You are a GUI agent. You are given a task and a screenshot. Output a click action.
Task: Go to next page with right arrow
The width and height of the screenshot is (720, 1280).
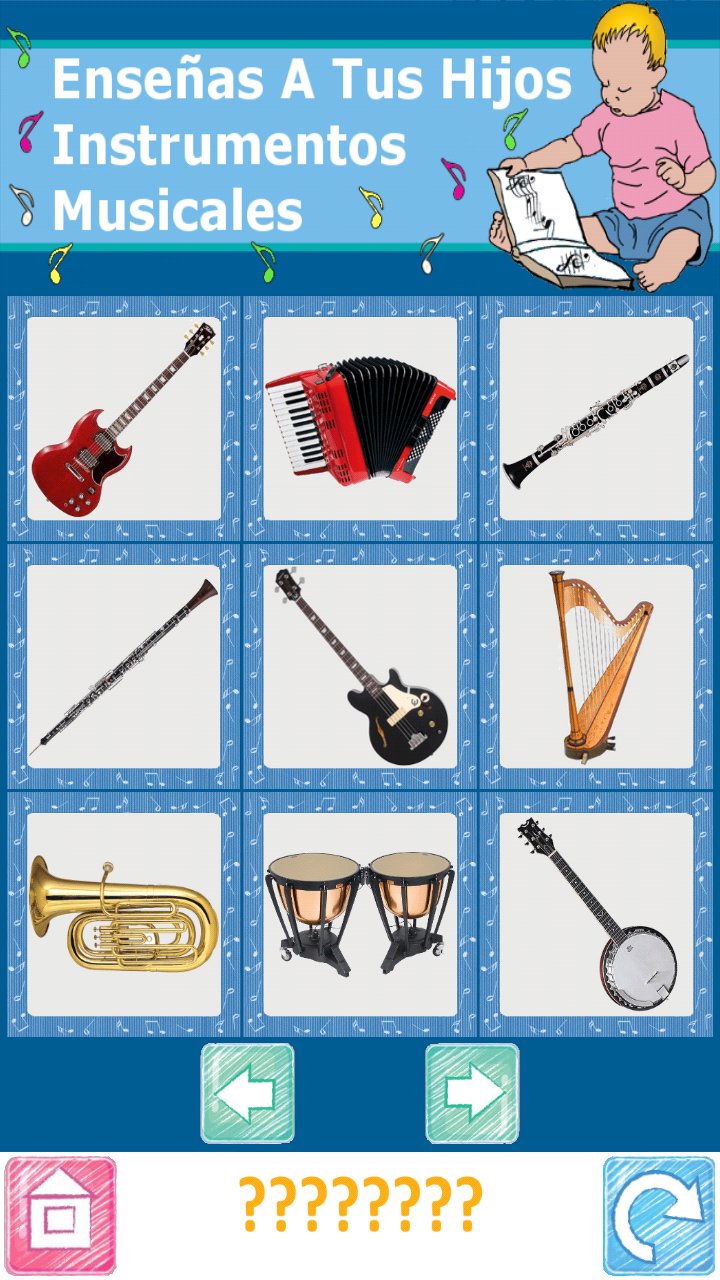pyautogui.click(x=472, y=1093)
